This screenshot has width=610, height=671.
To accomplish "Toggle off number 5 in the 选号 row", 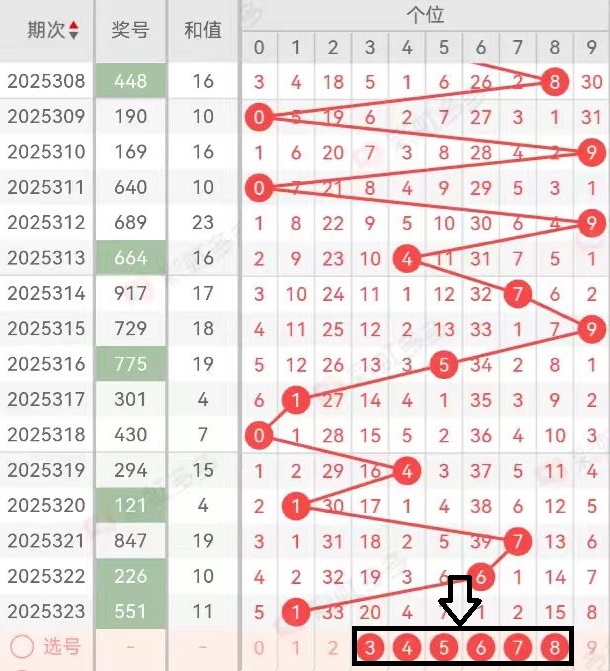I will pos(444,648).
